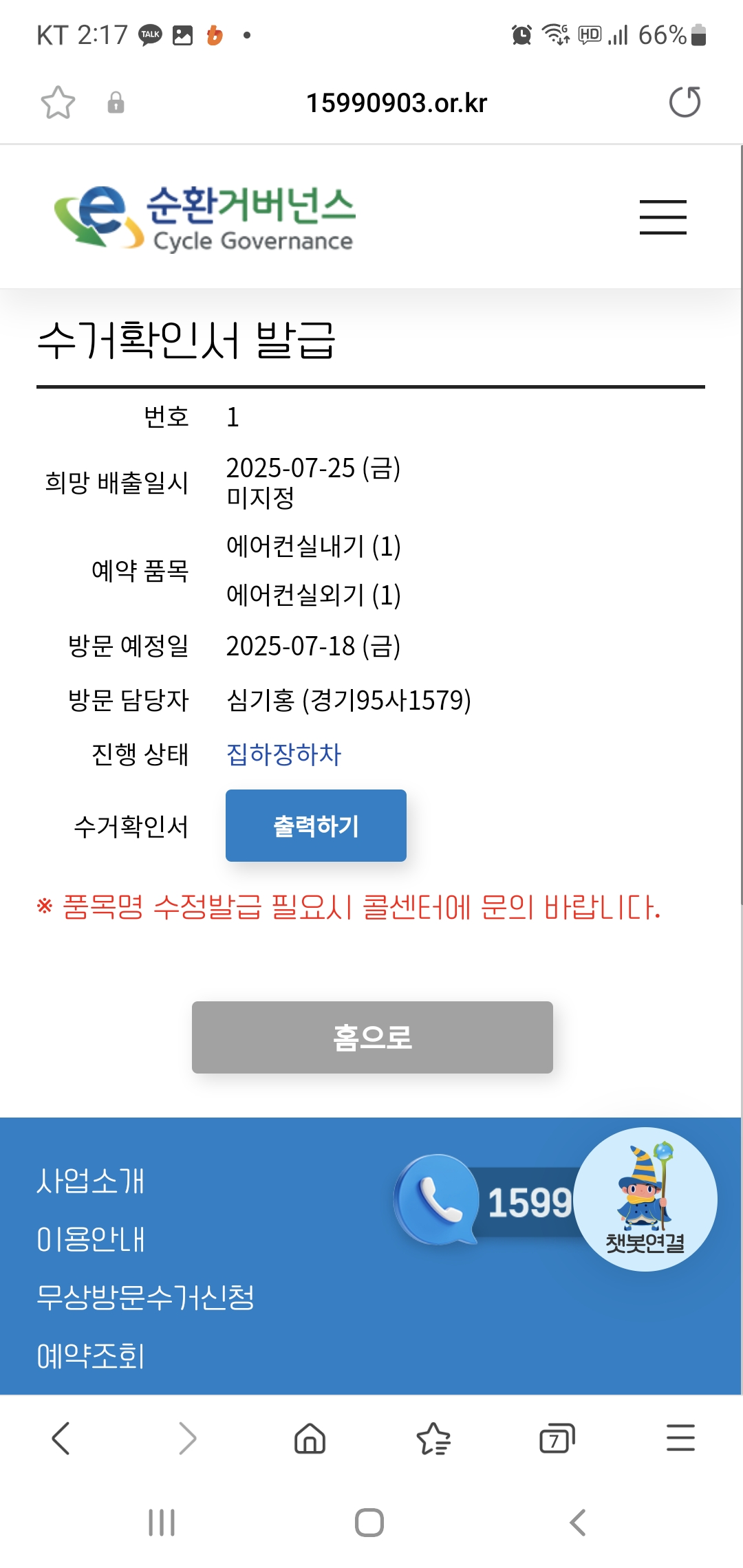Go back in the browser toolbar

[61, 1438]
